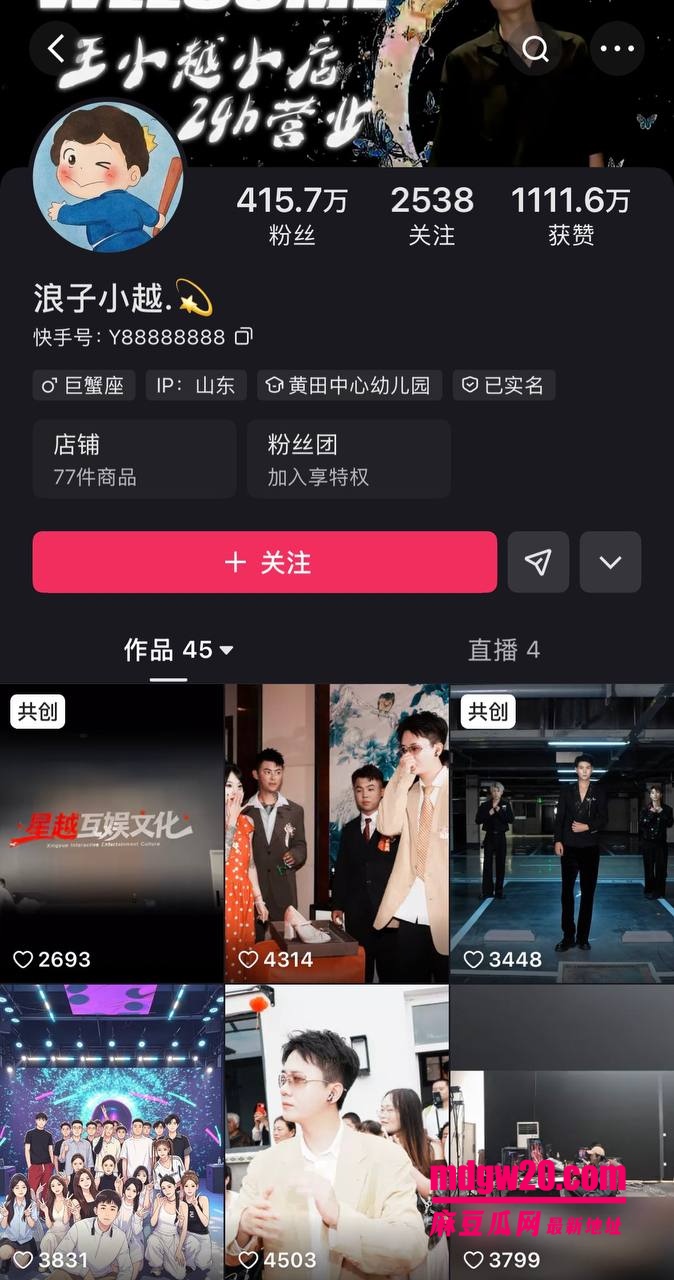The image size is (674, 1280).
Task: Open the parking garage video with 3448 likes
Action: (562, 833)
